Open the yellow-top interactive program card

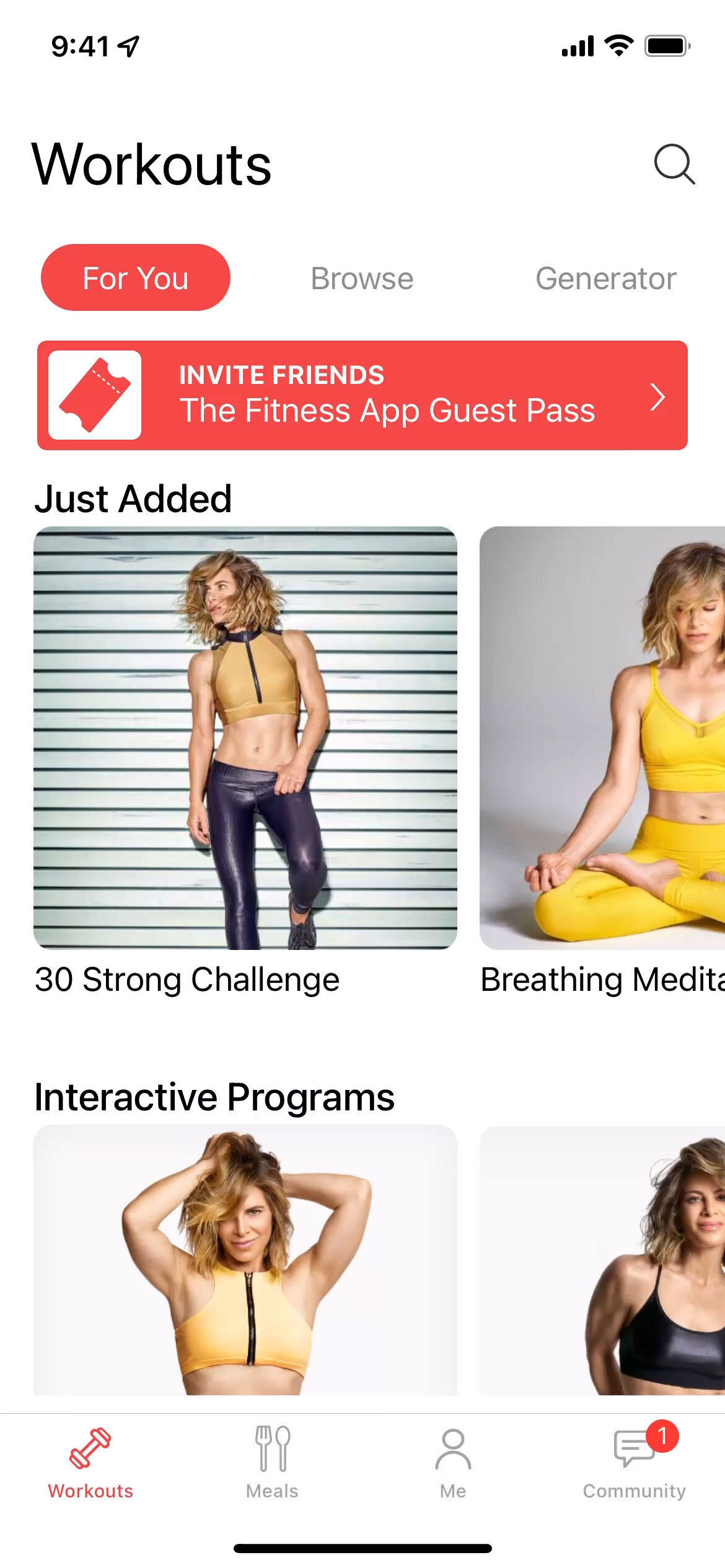pyautogui.click(x=245, y=1260)
